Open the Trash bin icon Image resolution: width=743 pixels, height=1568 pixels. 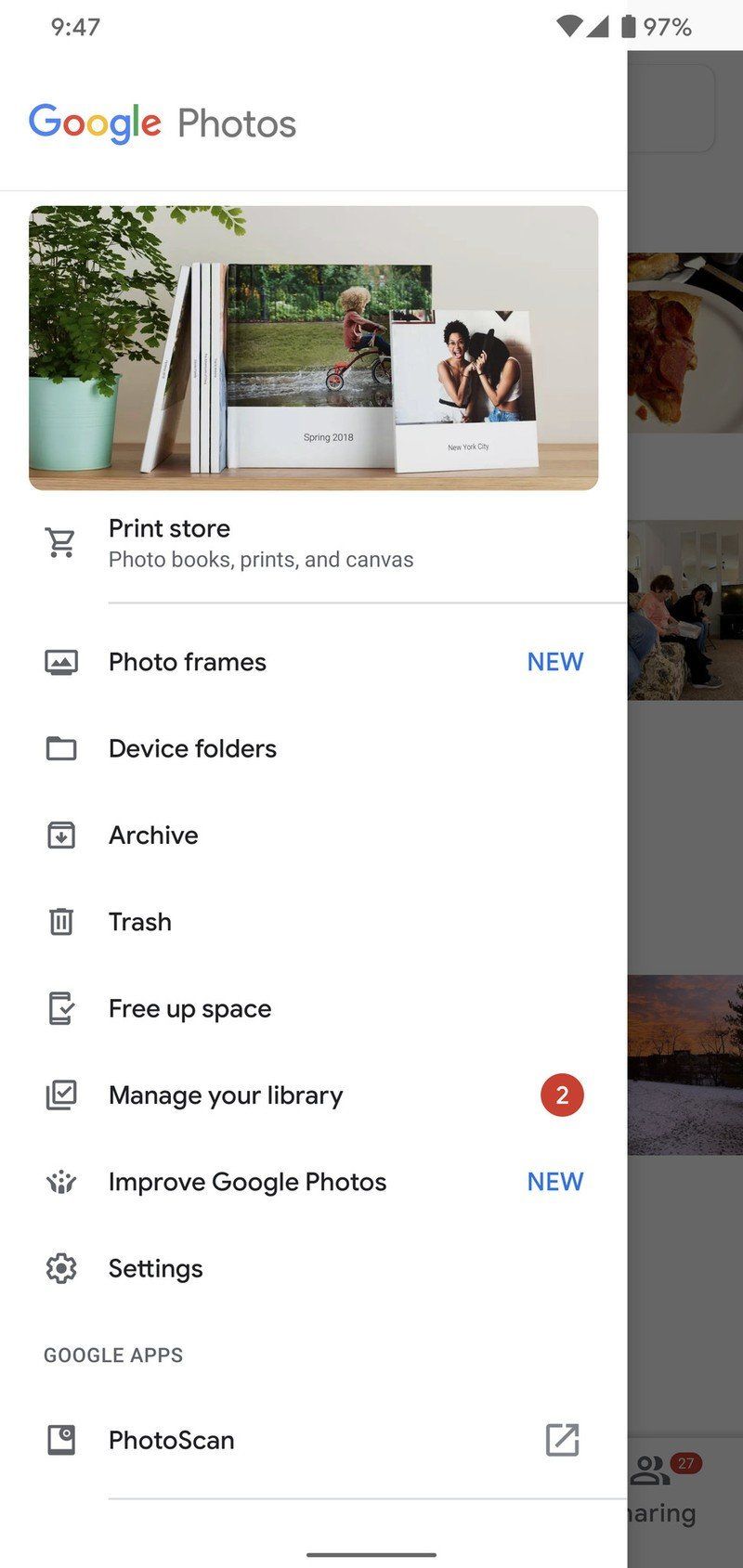click(59, 921)
